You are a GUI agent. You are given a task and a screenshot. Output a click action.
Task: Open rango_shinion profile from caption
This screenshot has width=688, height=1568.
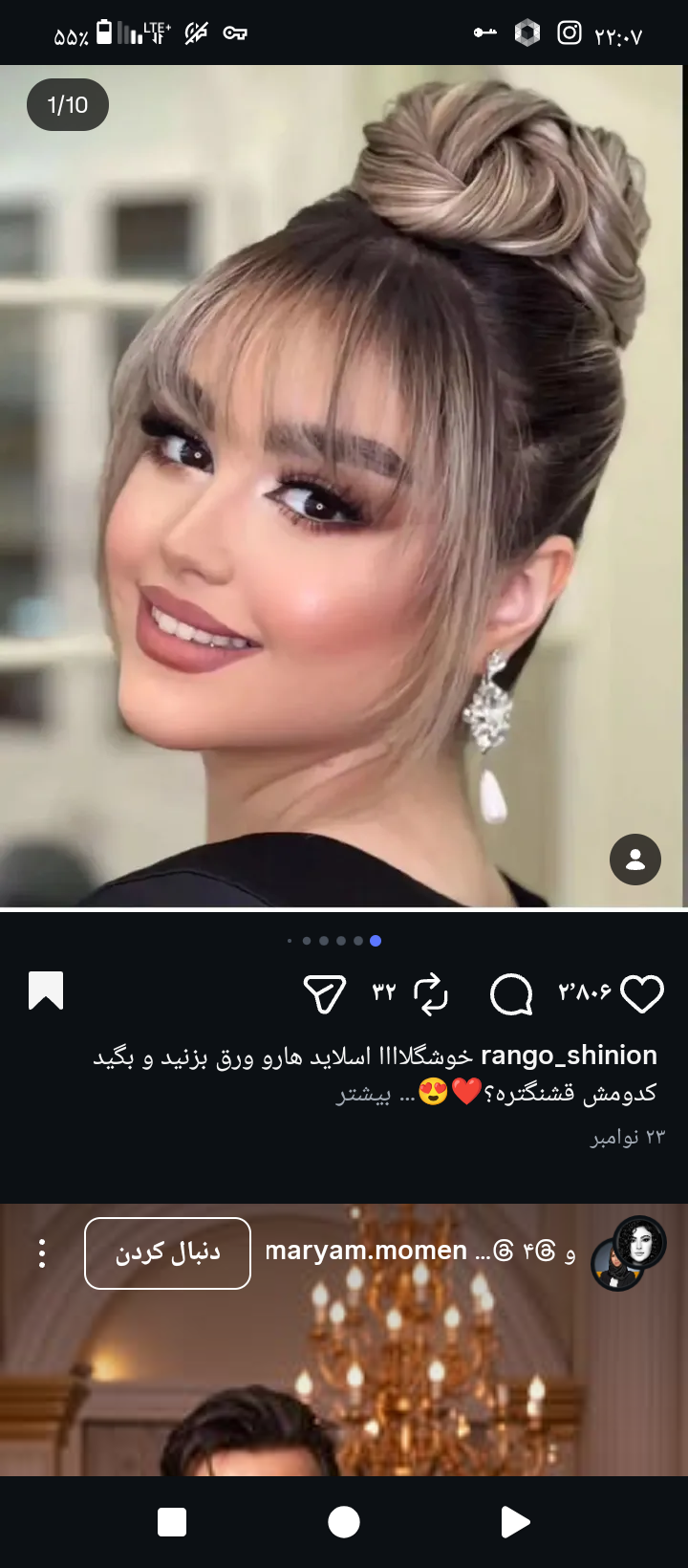pos(569,1056)
